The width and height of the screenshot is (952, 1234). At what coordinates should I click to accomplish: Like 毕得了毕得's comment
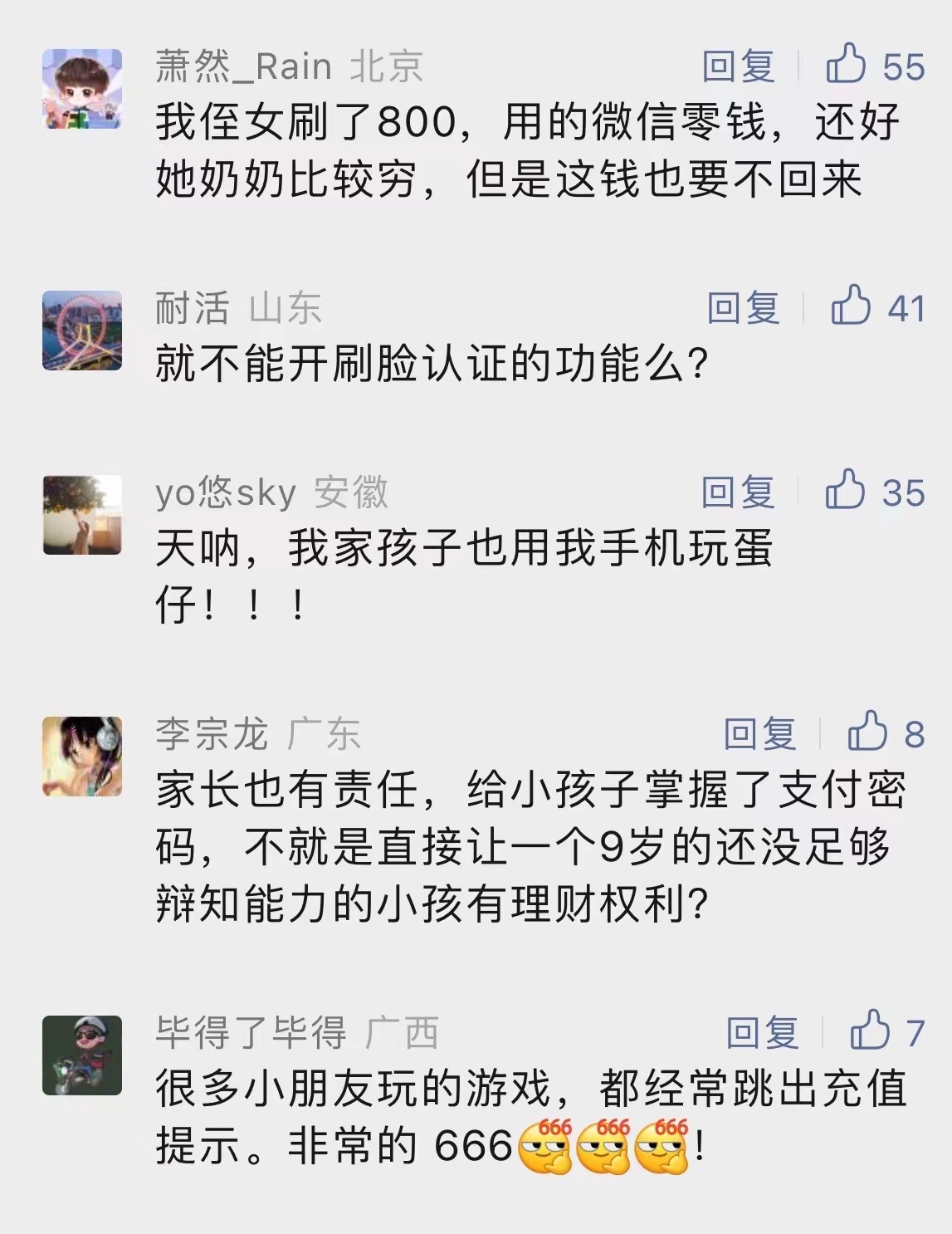click(x=870, y=1031)
